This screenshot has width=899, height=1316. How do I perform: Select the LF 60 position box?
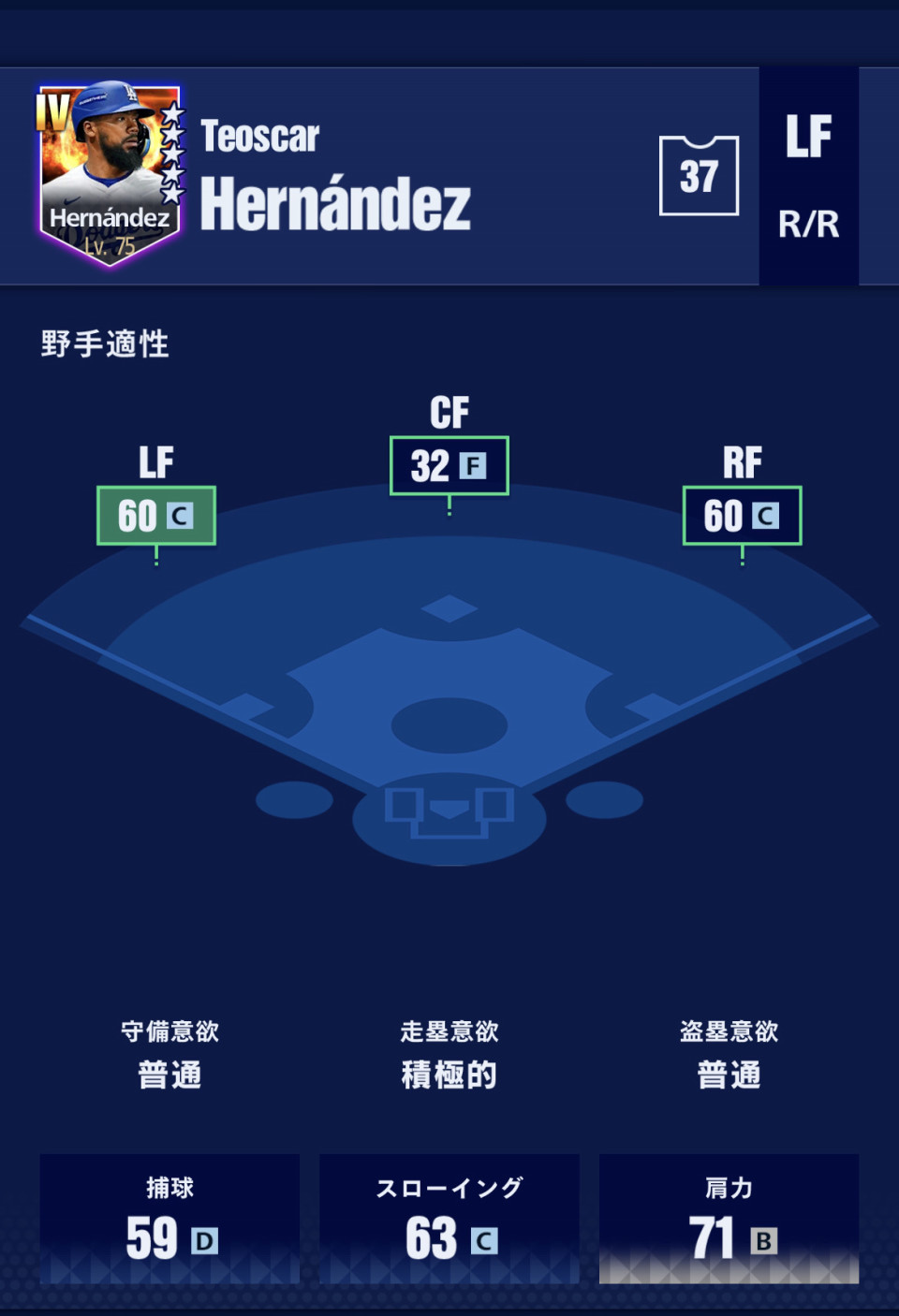tap(156, 516)
